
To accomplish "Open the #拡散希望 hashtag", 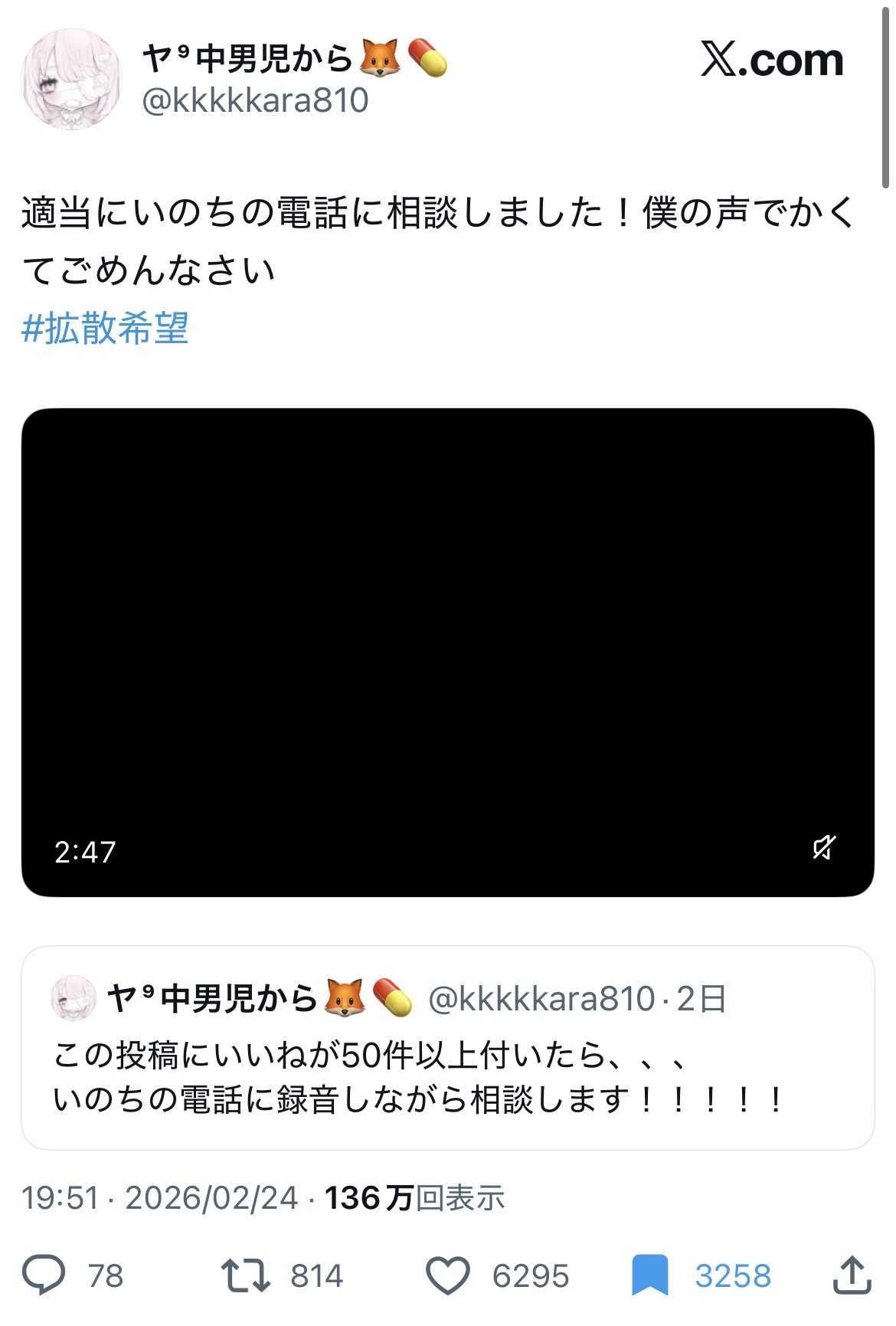I will point(105,329).
